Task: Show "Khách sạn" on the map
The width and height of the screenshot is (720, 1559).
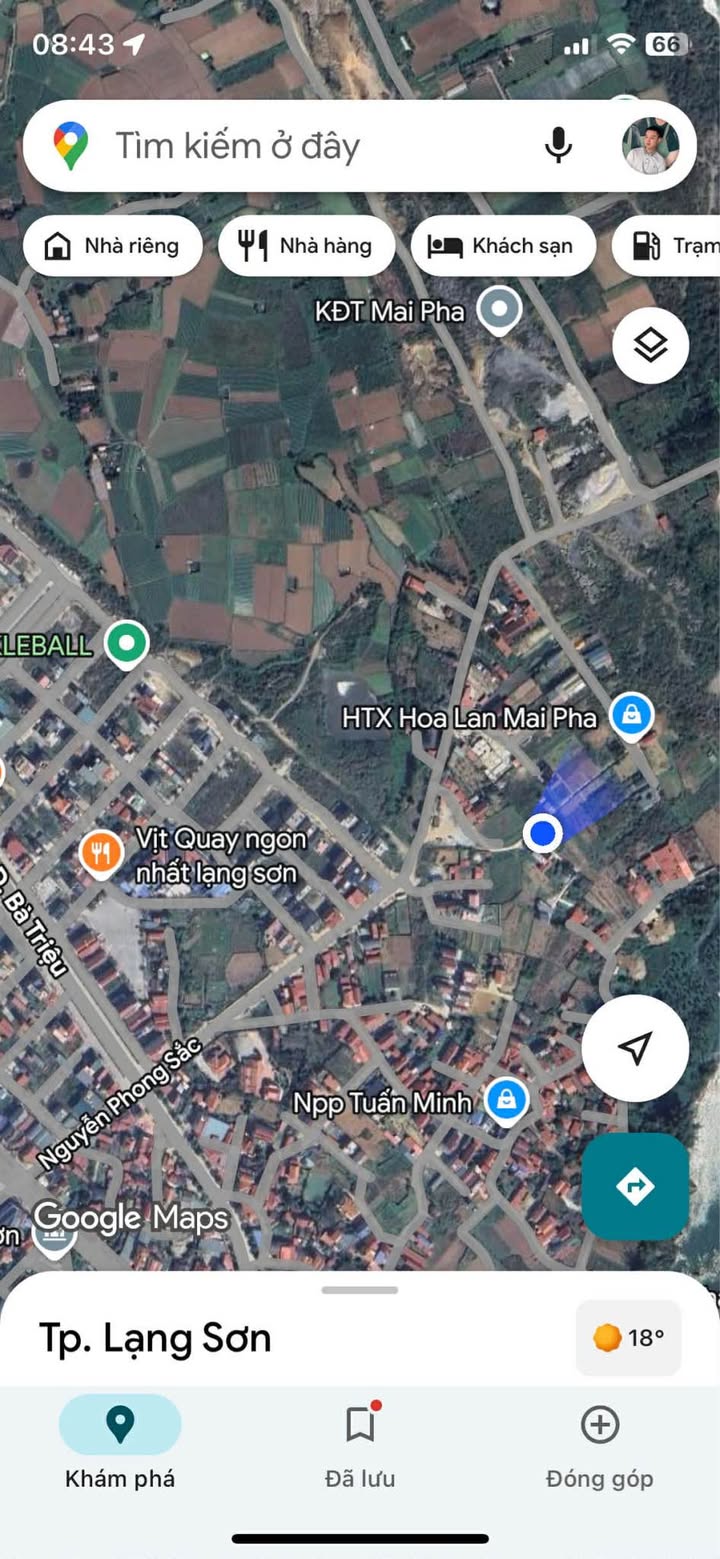Action: (503, 246)
